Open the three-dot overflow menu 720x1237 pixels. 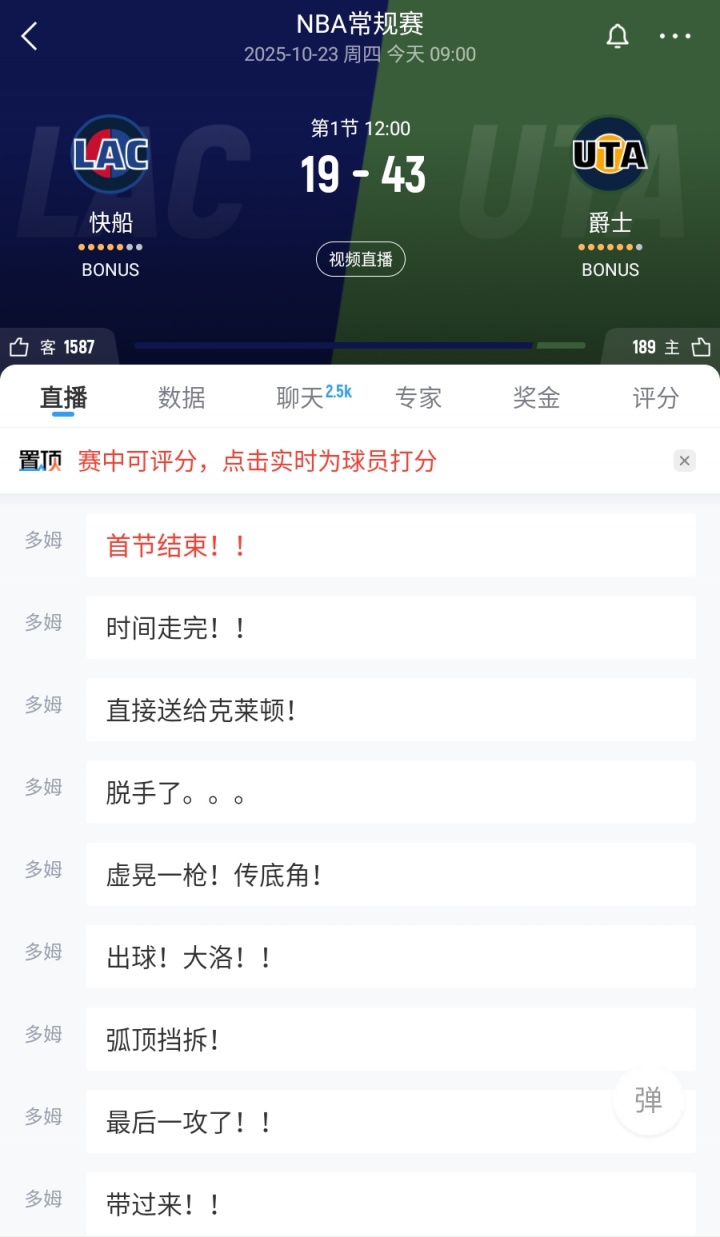coord(675,37)
